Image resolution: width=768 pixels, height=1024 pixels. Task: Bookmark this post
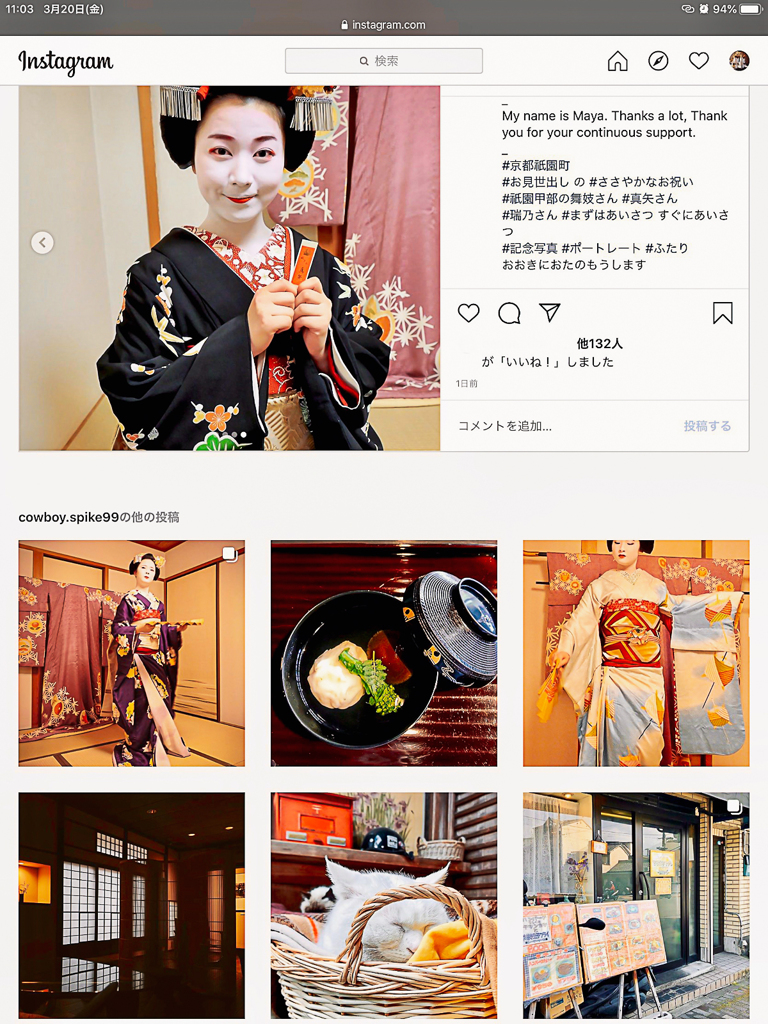point(722,313)
